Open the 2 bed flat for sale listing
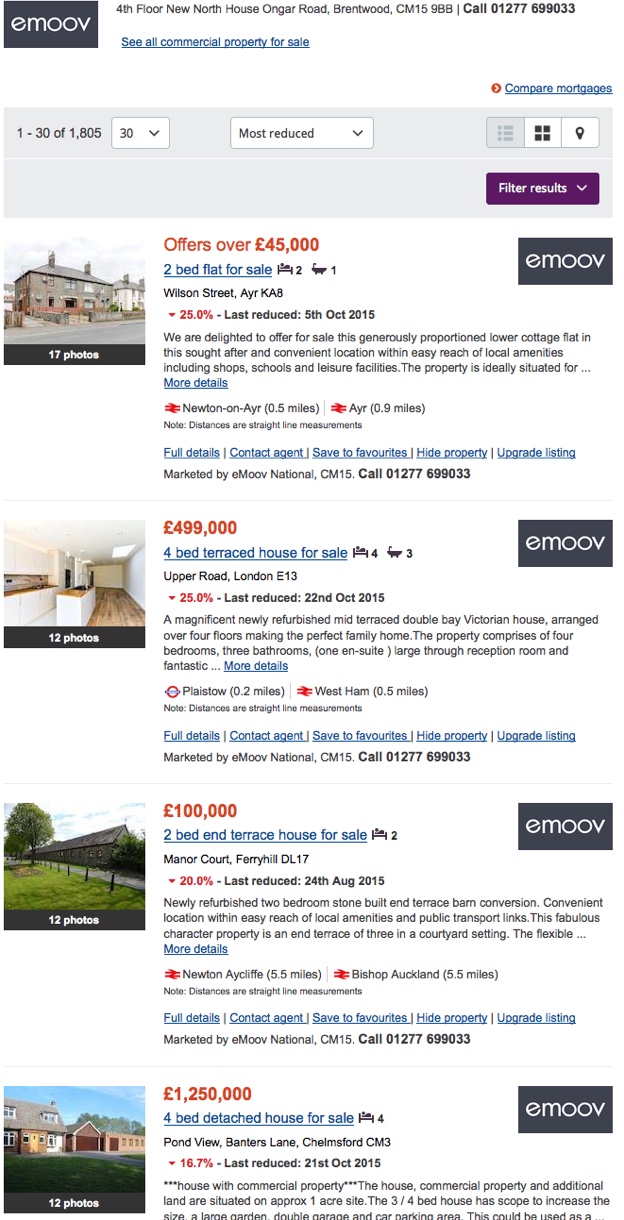The image size is (624, 1220). click(217, 270)
